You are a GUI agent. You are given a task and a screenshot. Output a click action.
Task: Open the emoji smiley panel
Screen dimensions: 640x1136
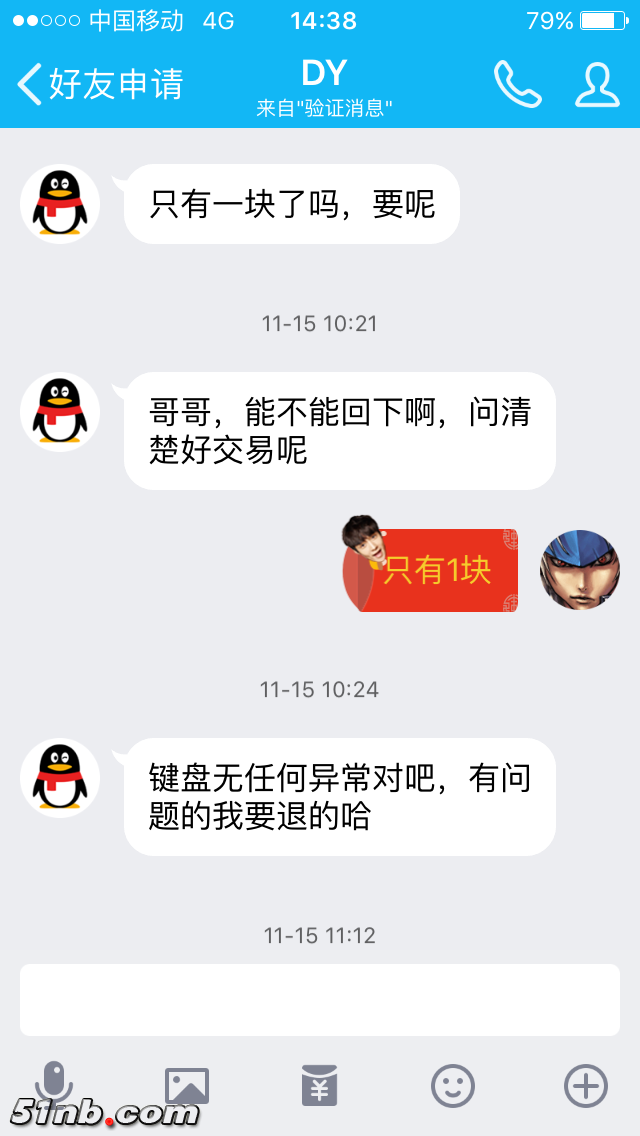click(x=453, y=1085)
